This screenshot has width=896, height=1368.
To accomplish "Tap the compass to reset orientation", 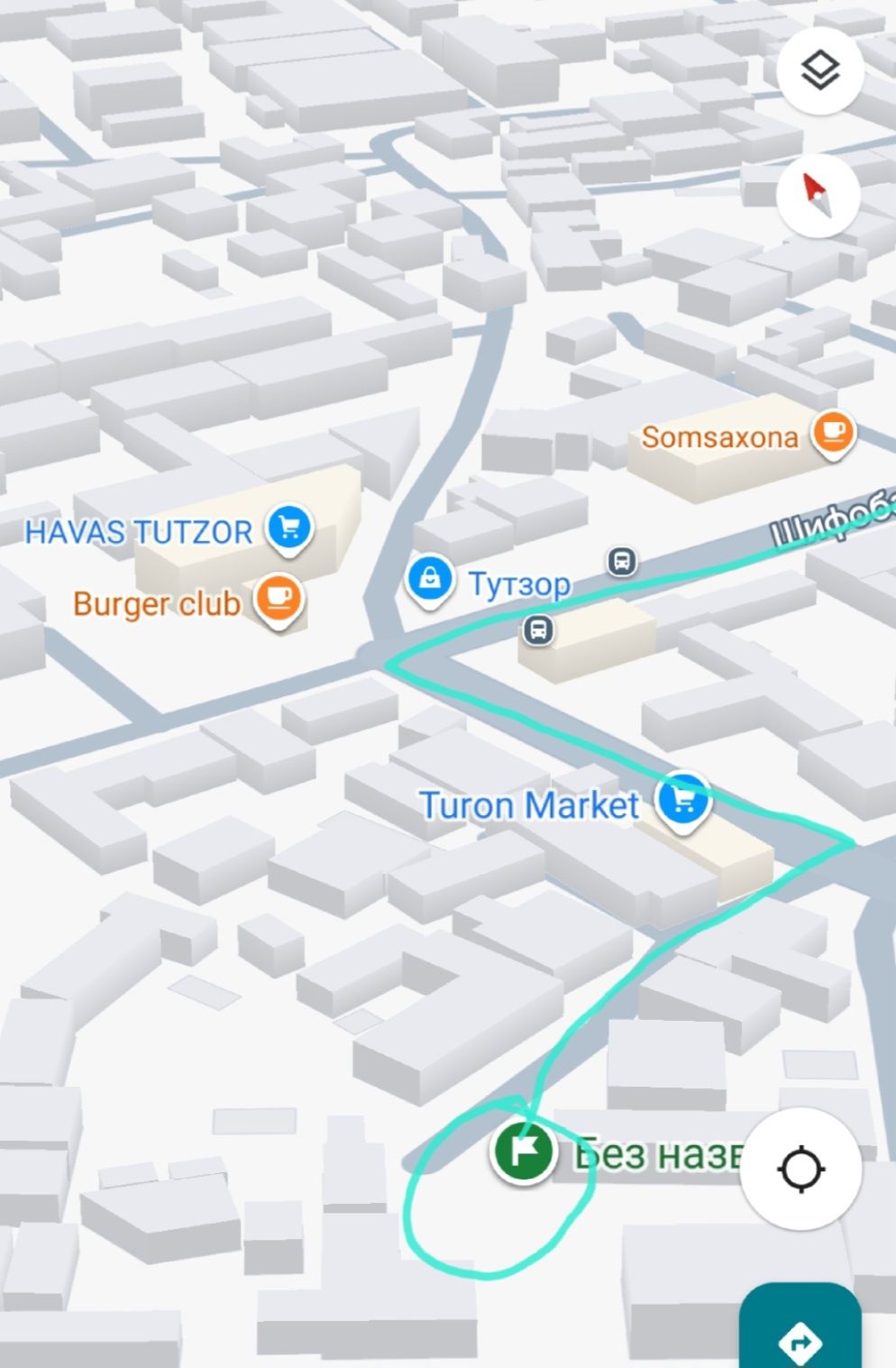I will click(818, 195).
